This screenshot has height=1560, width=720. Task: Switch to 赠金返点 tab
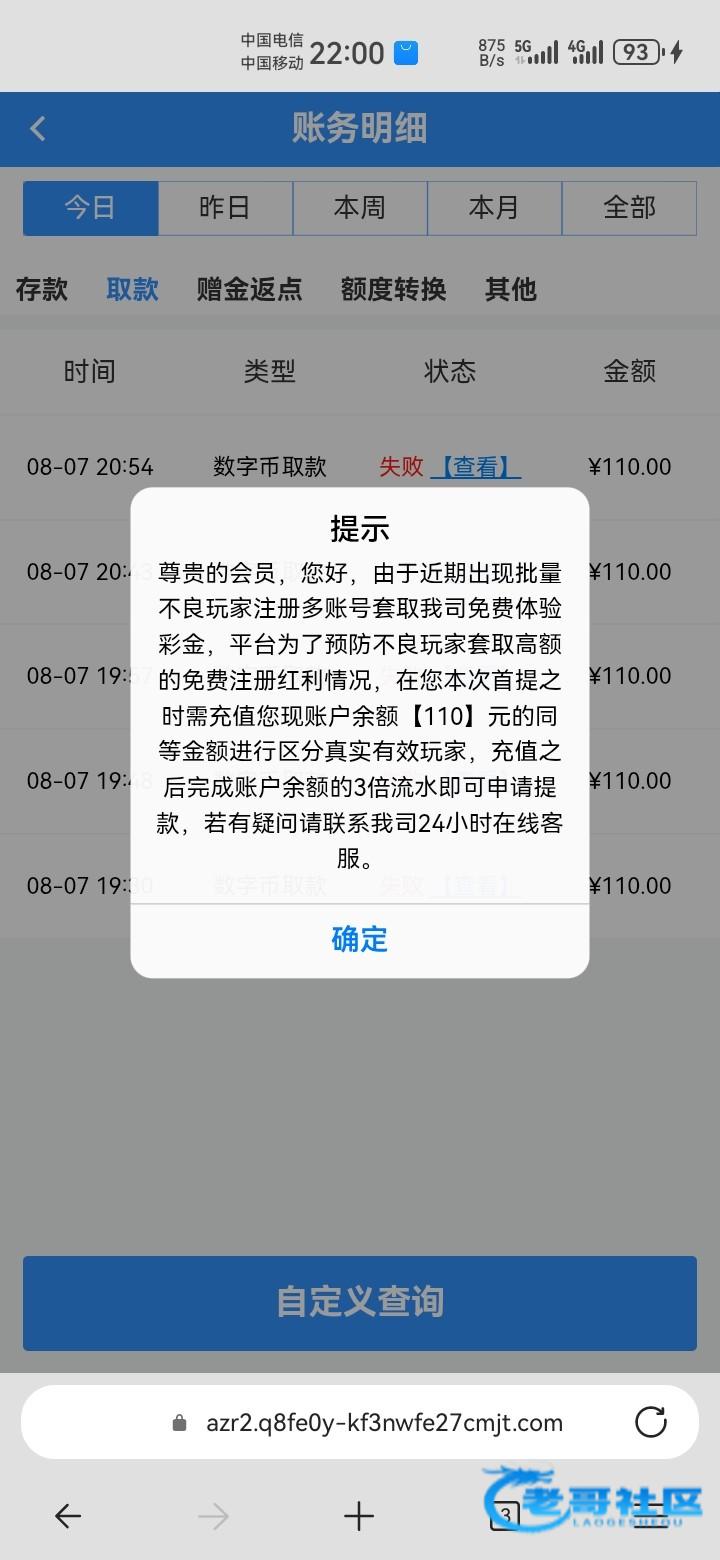pos(249,289)
